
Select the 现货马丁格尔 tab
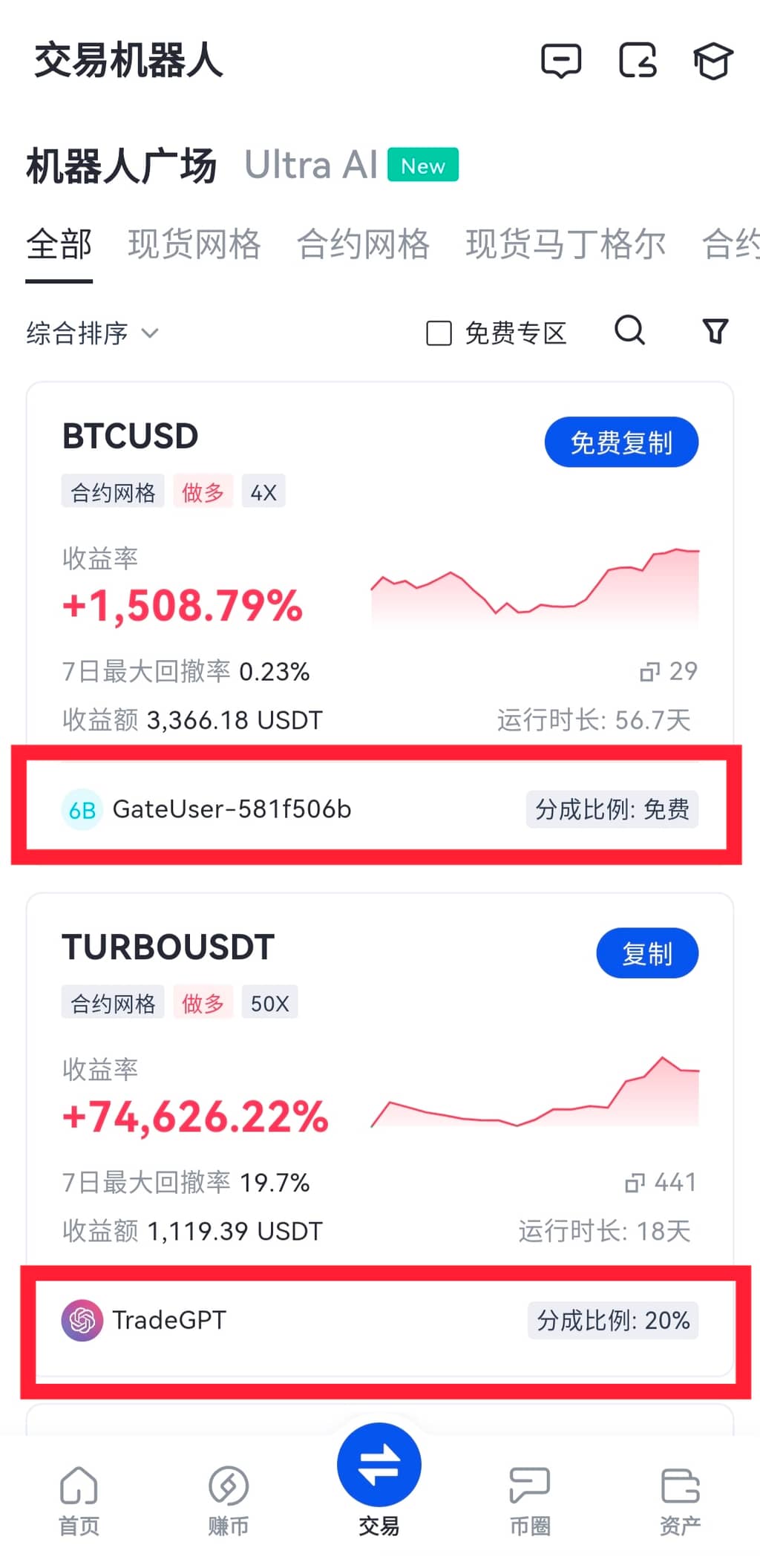[x=566, y=244]
